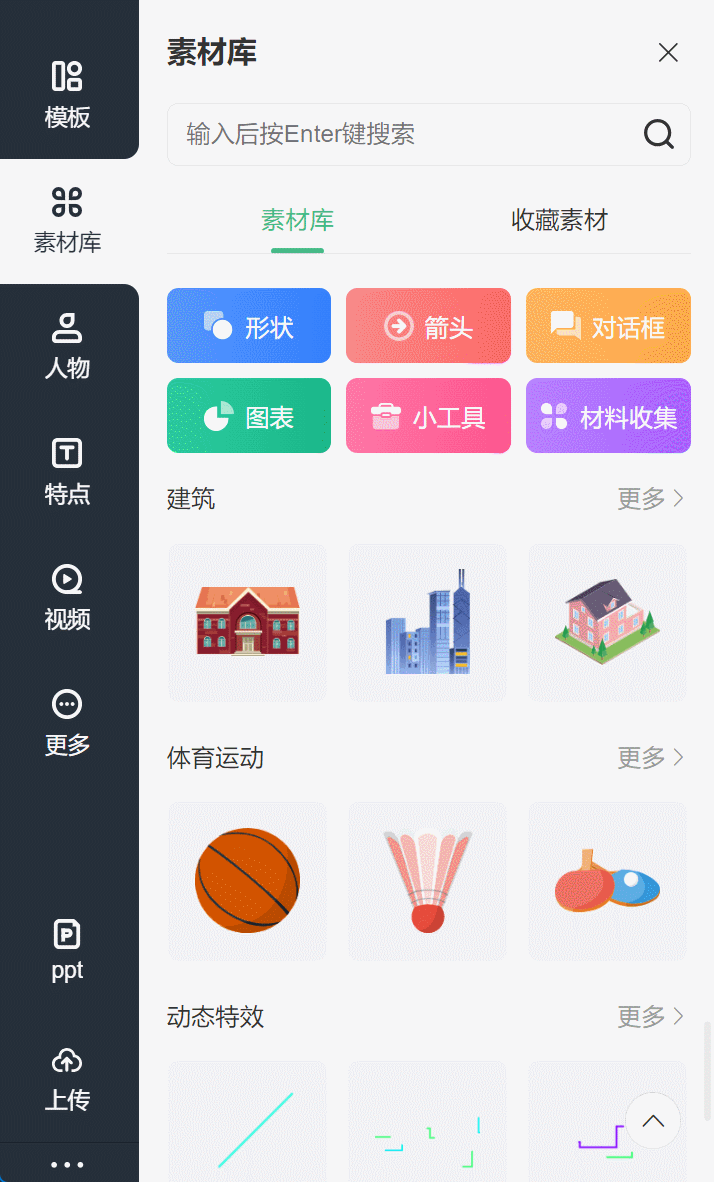Select the 小工具 category button
The image size is (714, 1182).
428,415
